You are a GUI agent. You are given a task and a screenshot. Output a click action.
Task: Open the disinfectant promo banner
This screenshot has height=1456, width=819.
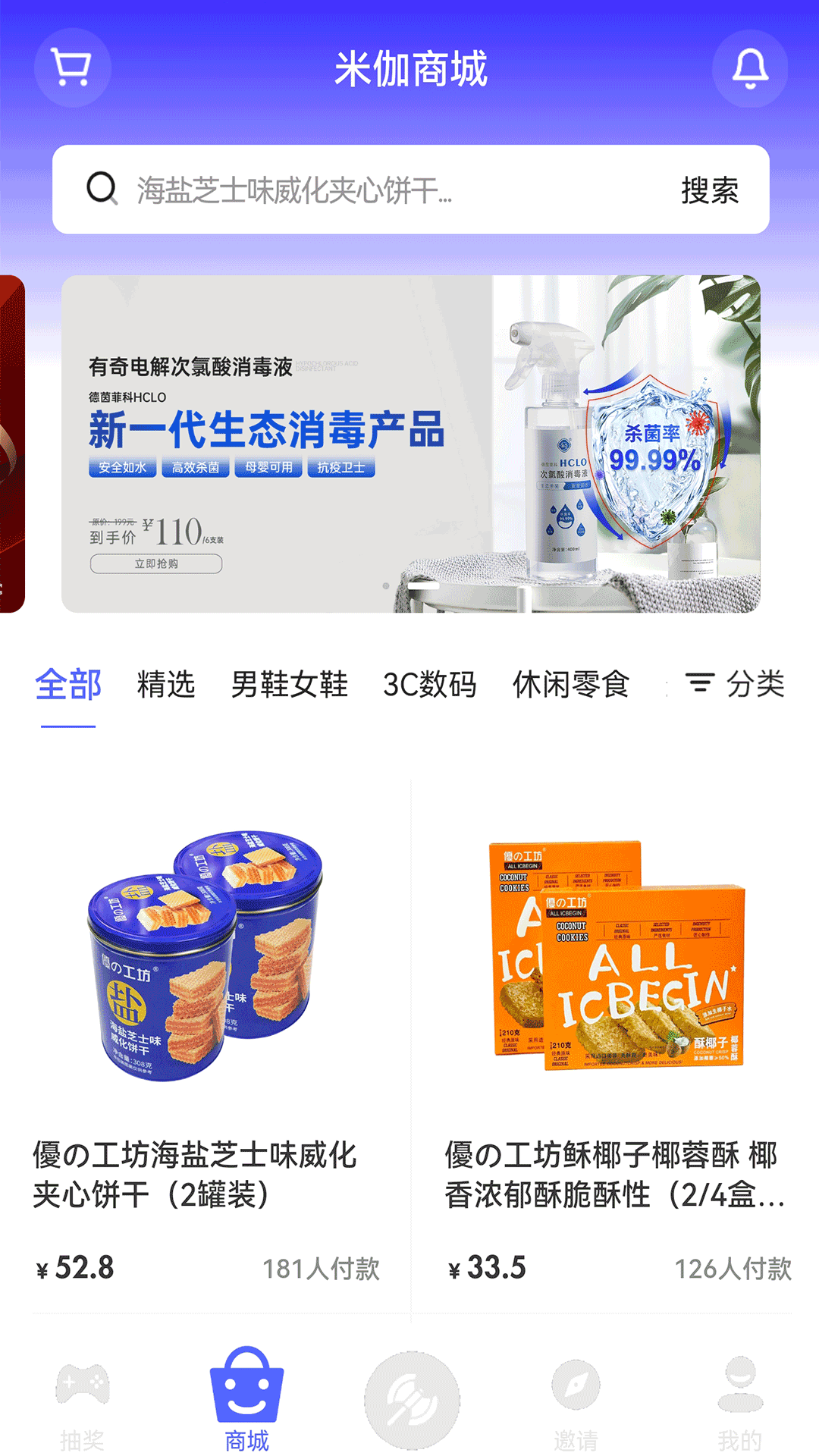coord(410,444)
